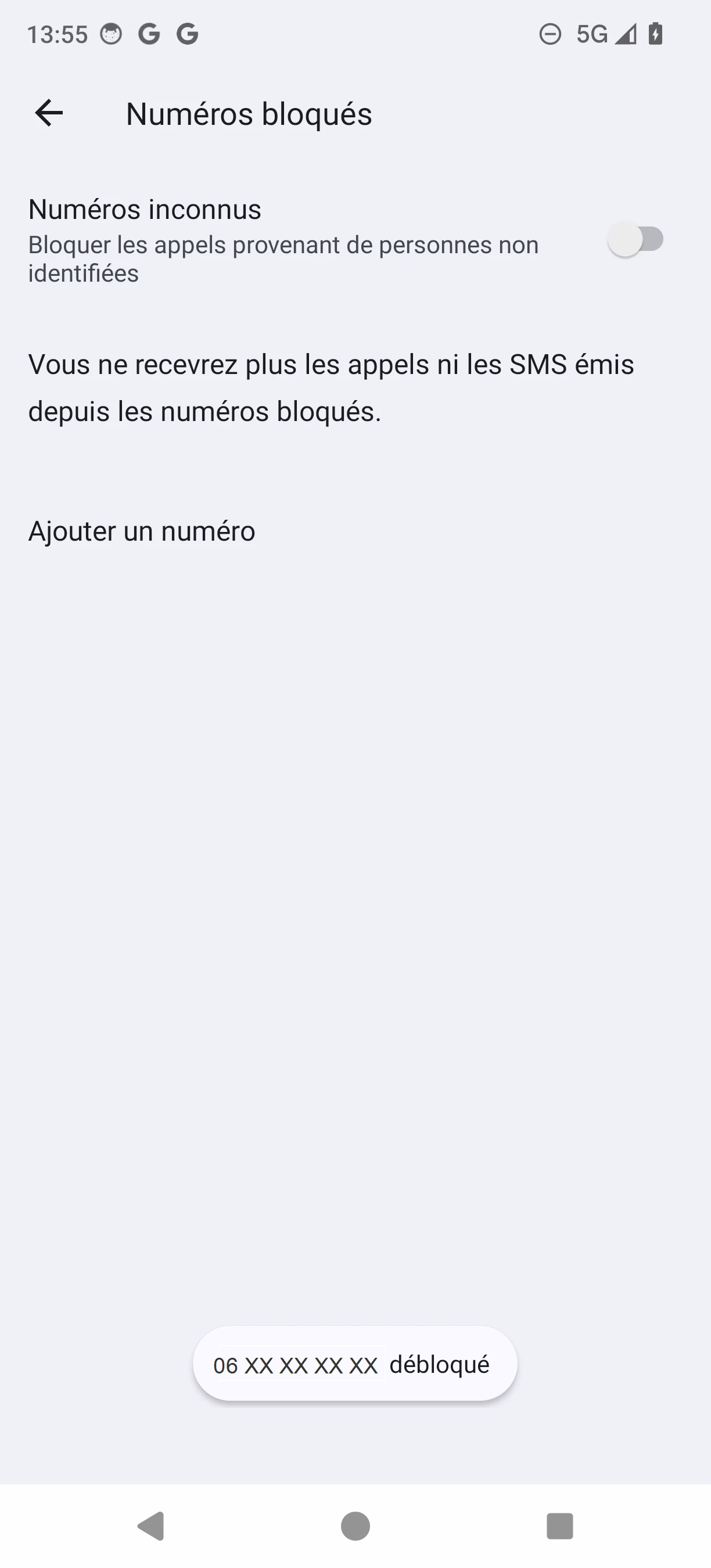
Task: Enable the Numéros inconnus blocking switch
Action: (635, 239)
